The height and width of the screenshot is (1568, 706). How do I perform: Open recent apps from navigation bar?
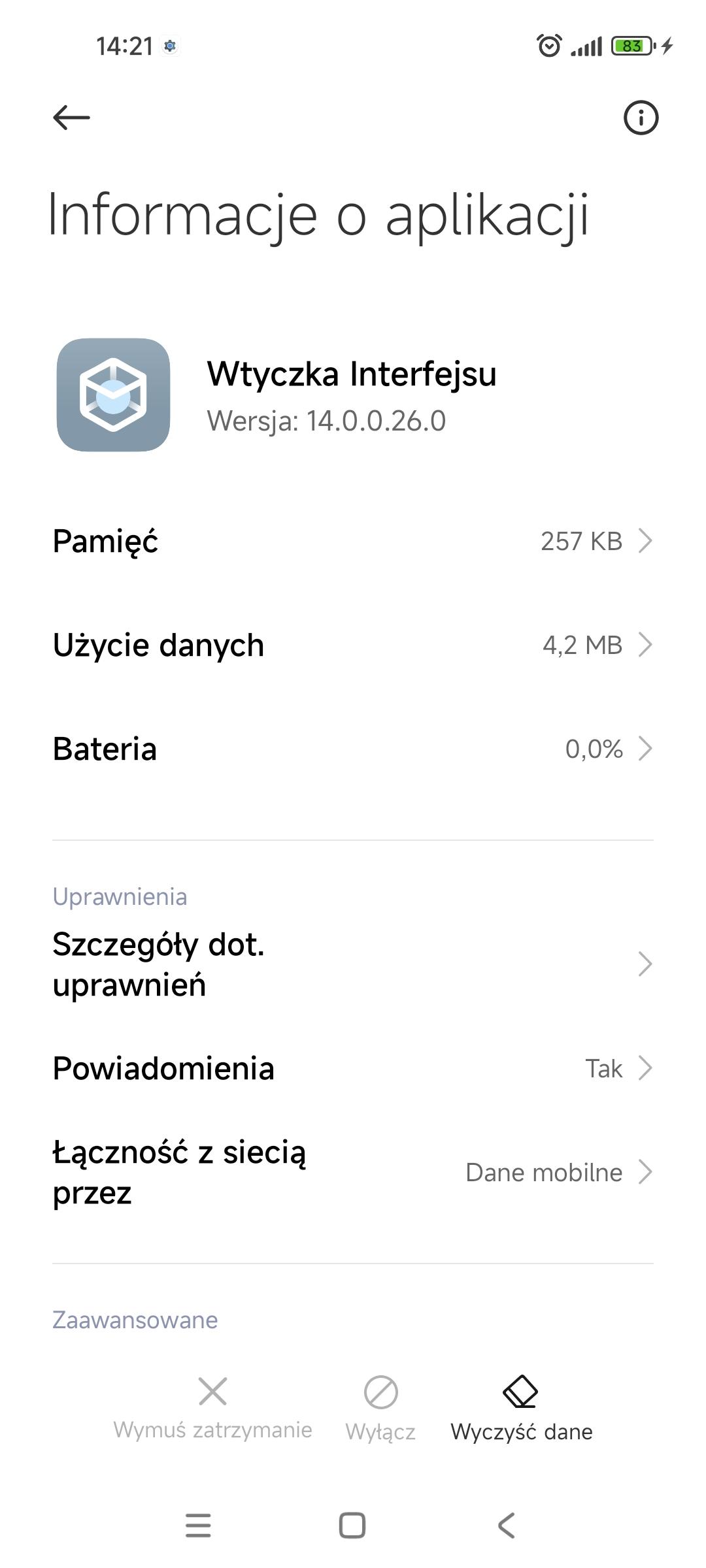(x=198, y=1526)
